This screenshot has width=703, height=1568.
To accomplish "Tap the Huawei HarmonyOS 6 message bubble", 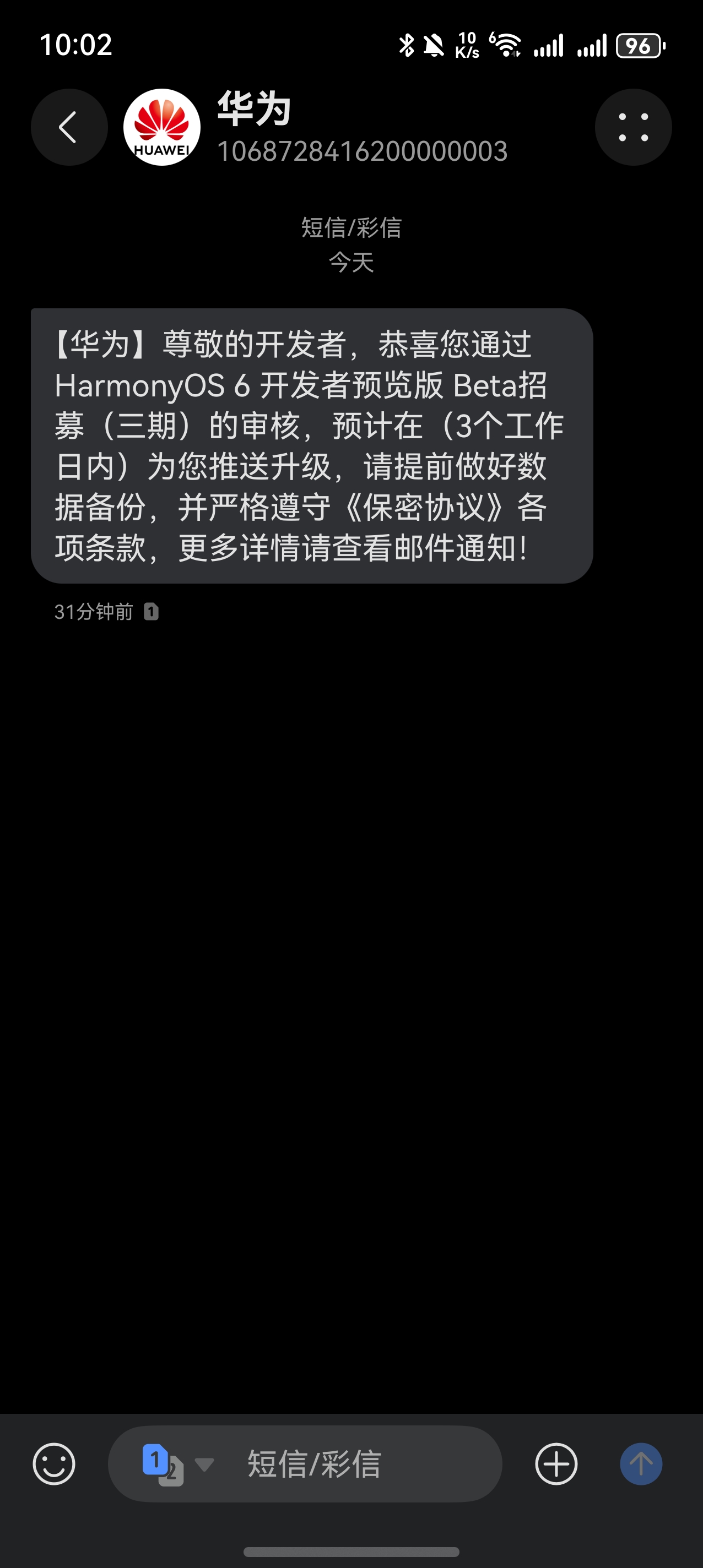I will (x=311, y=445).
